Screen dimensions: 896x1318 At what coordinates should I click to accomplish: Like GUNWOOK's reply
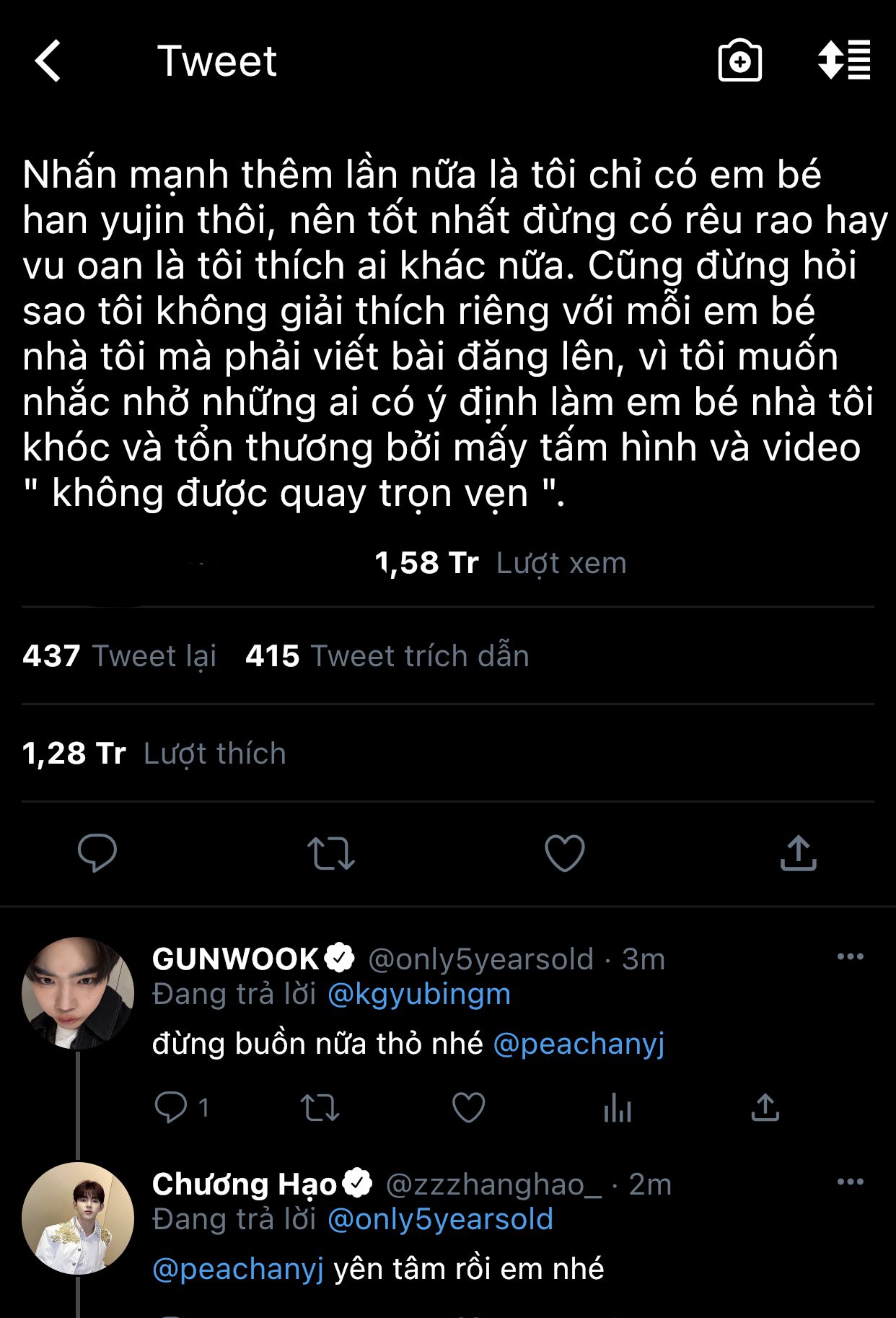point(469,1107)
